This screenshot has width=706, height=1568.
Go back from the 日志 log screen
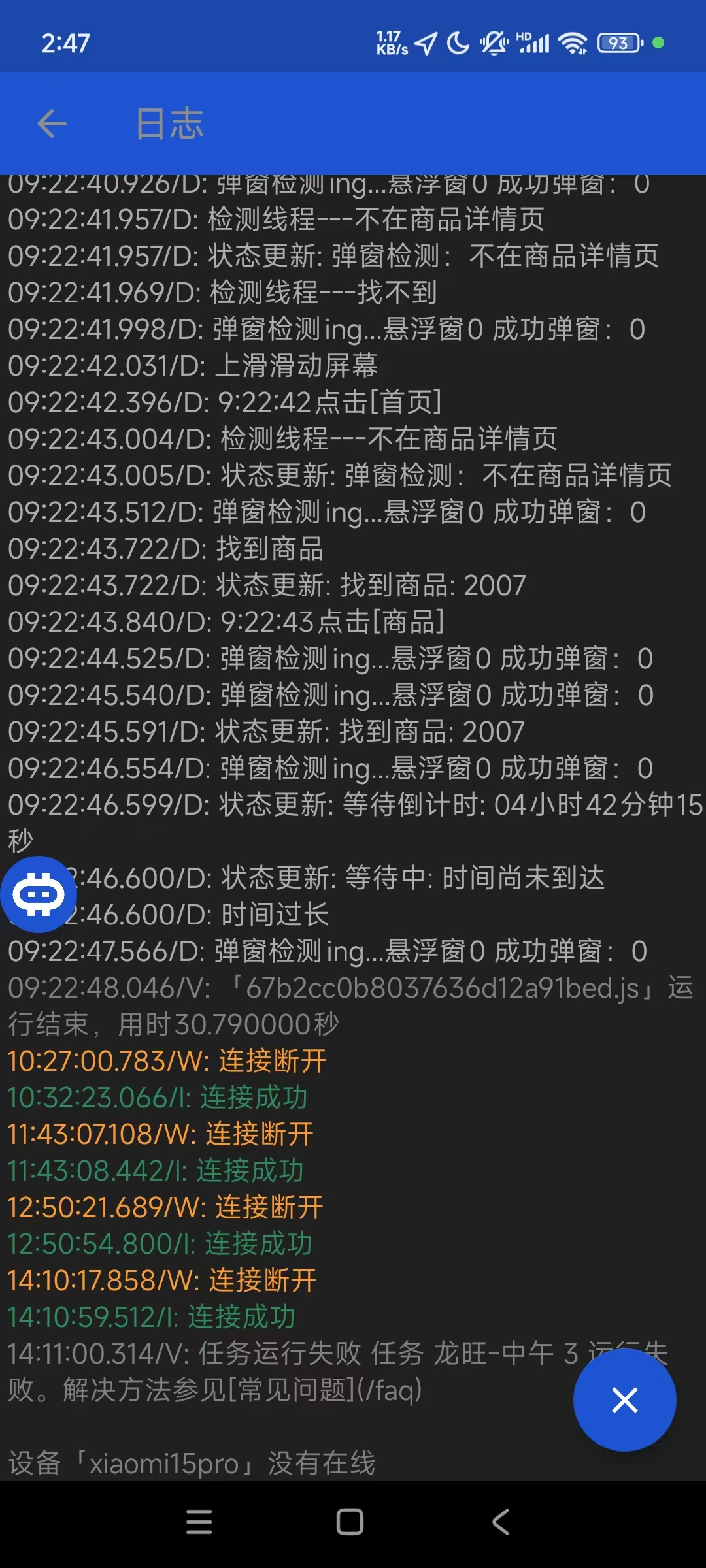click(x=52, y=123)
